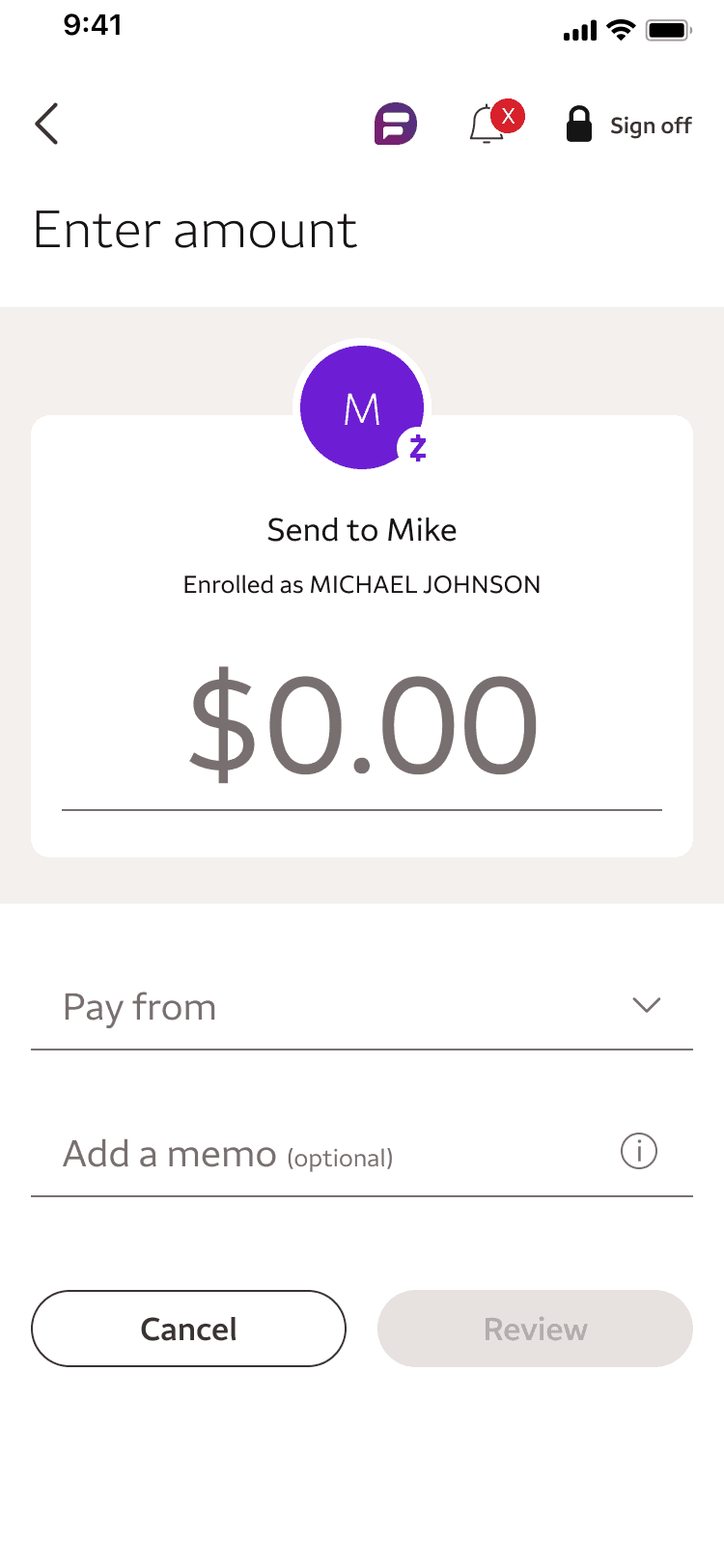Tap Mike's purple avatar circle
Image resolution: width=724 pixels, height=1568 pixels.
pyautogui.click(x=362, y=406)
